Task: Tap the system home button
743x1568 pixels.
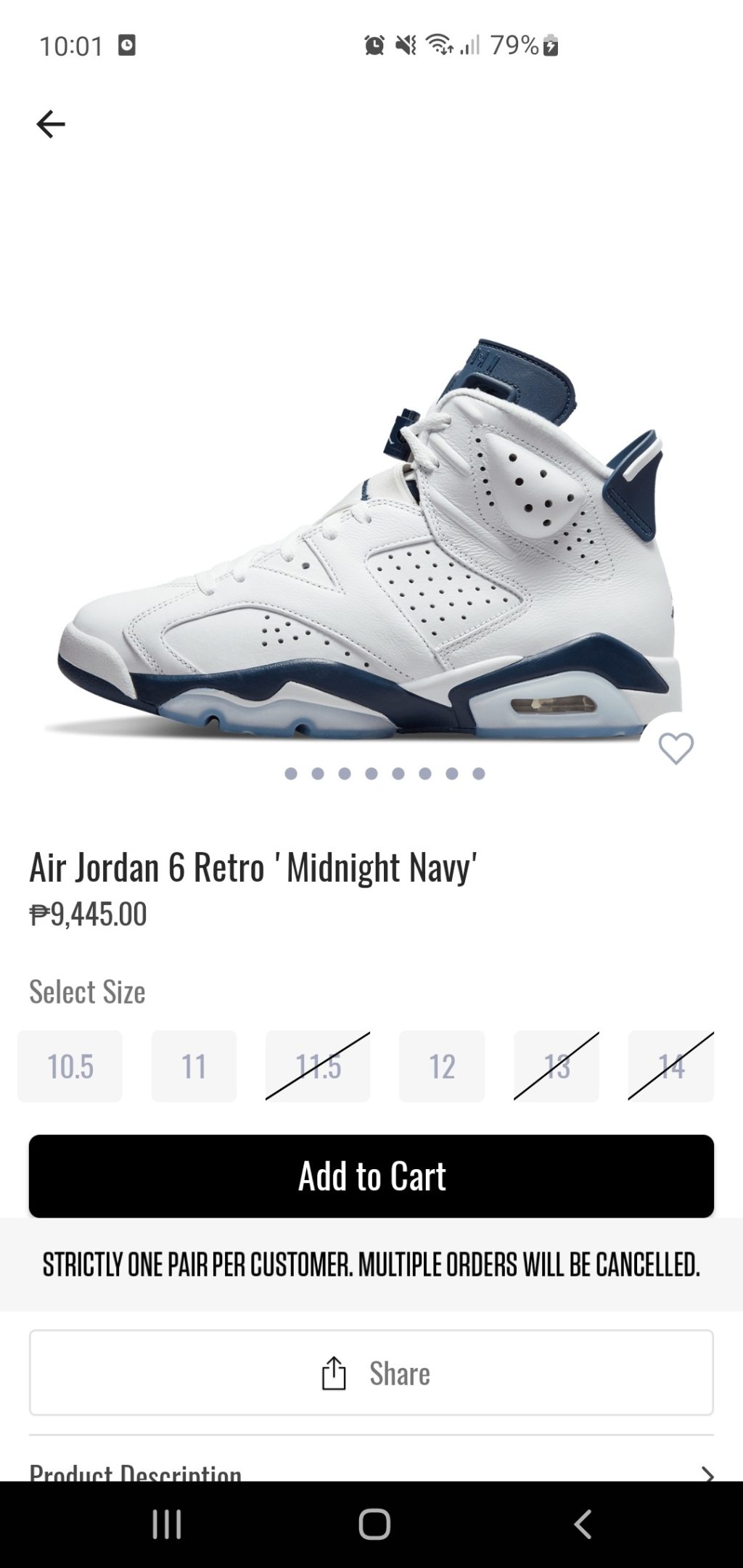Action: coord(374,1524)
